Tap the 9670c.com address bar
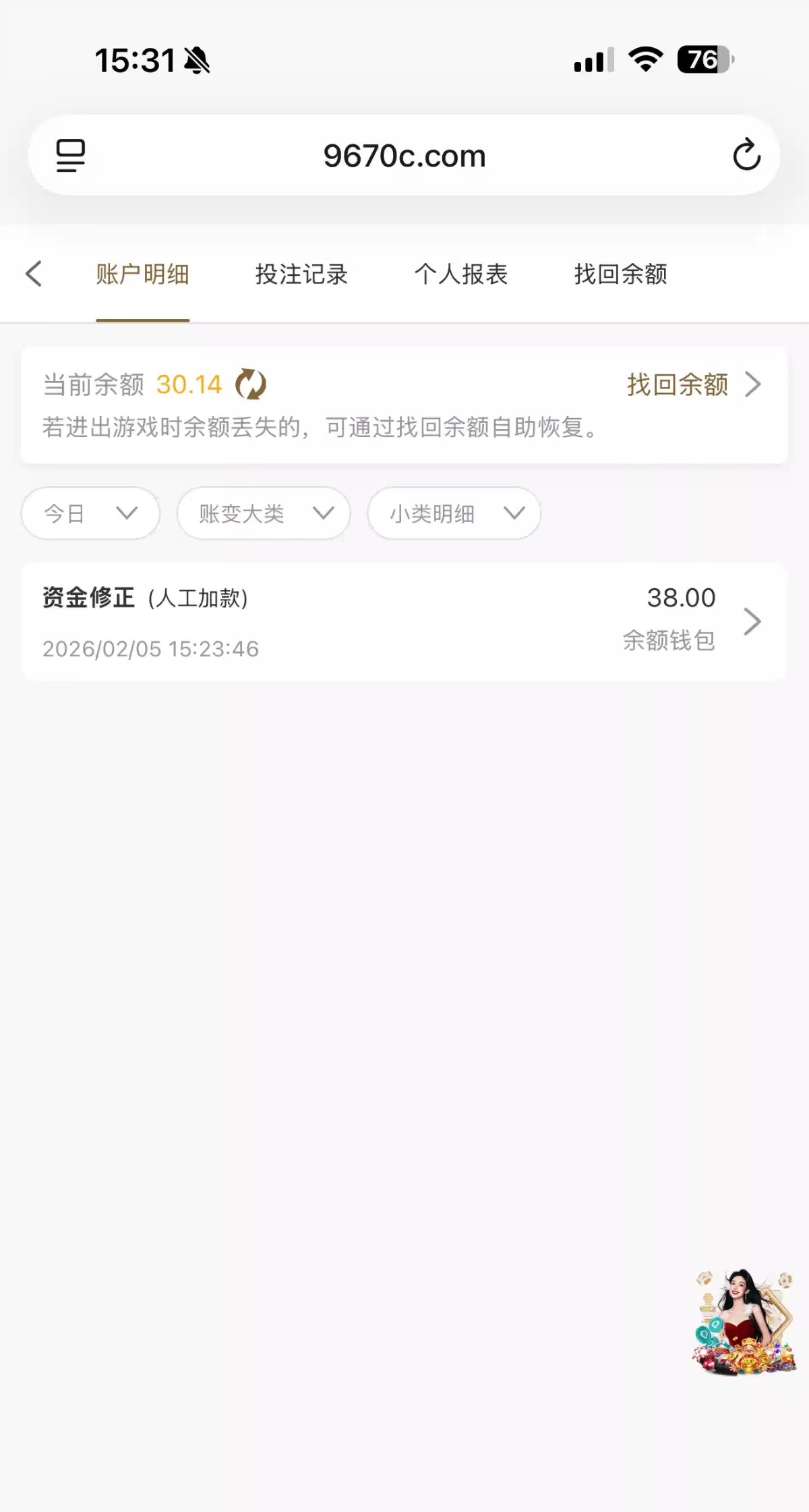 [x=404, y=156]
